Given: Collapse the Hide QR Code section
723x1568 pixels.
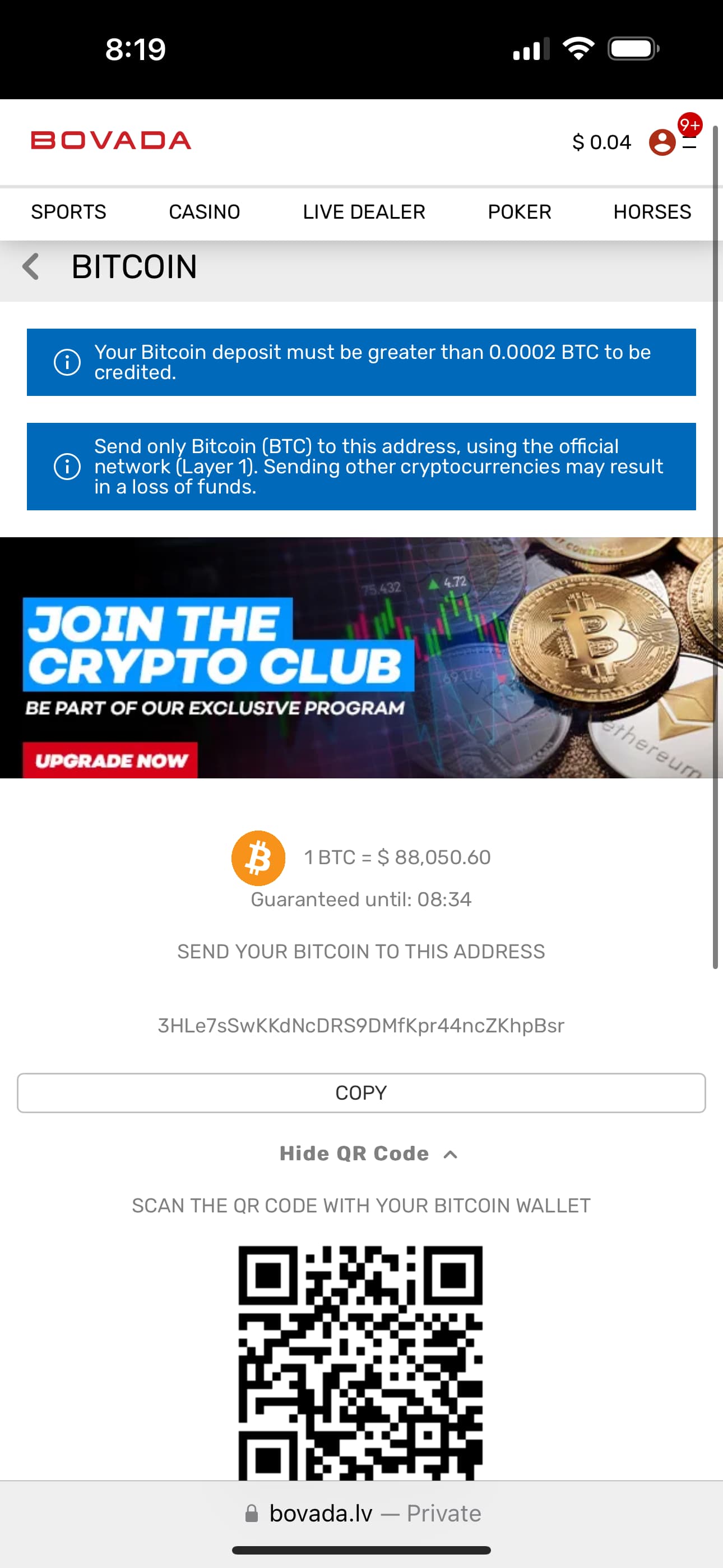Looking at the screenshot, I should (x=367, y=1154).
